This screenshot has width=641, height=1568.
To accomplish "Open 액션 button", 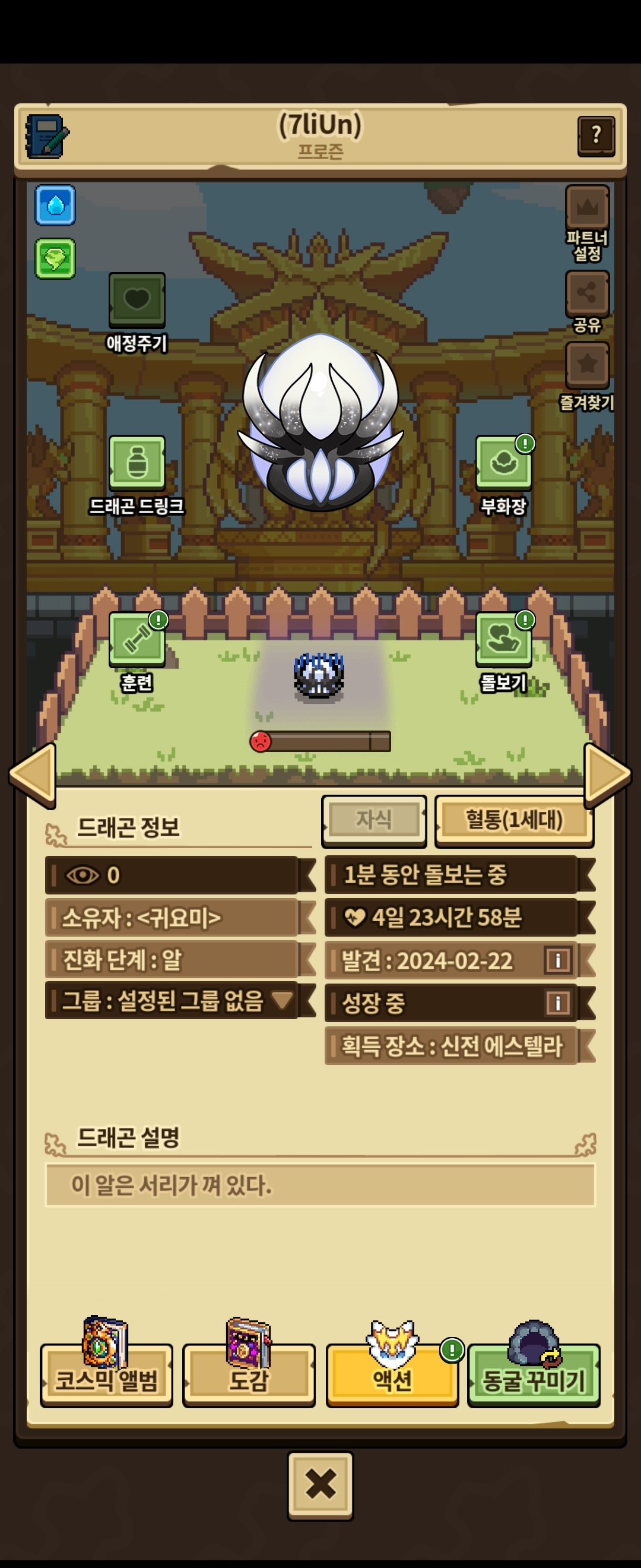I will [x=392, y=1379].
